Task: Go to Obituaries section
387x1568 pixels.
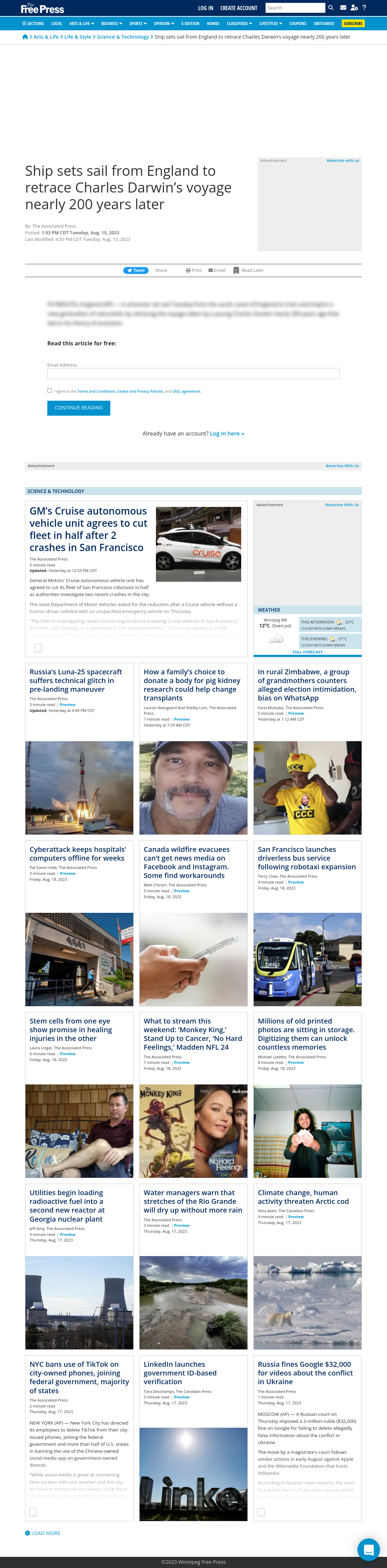Action: [324, 24]
